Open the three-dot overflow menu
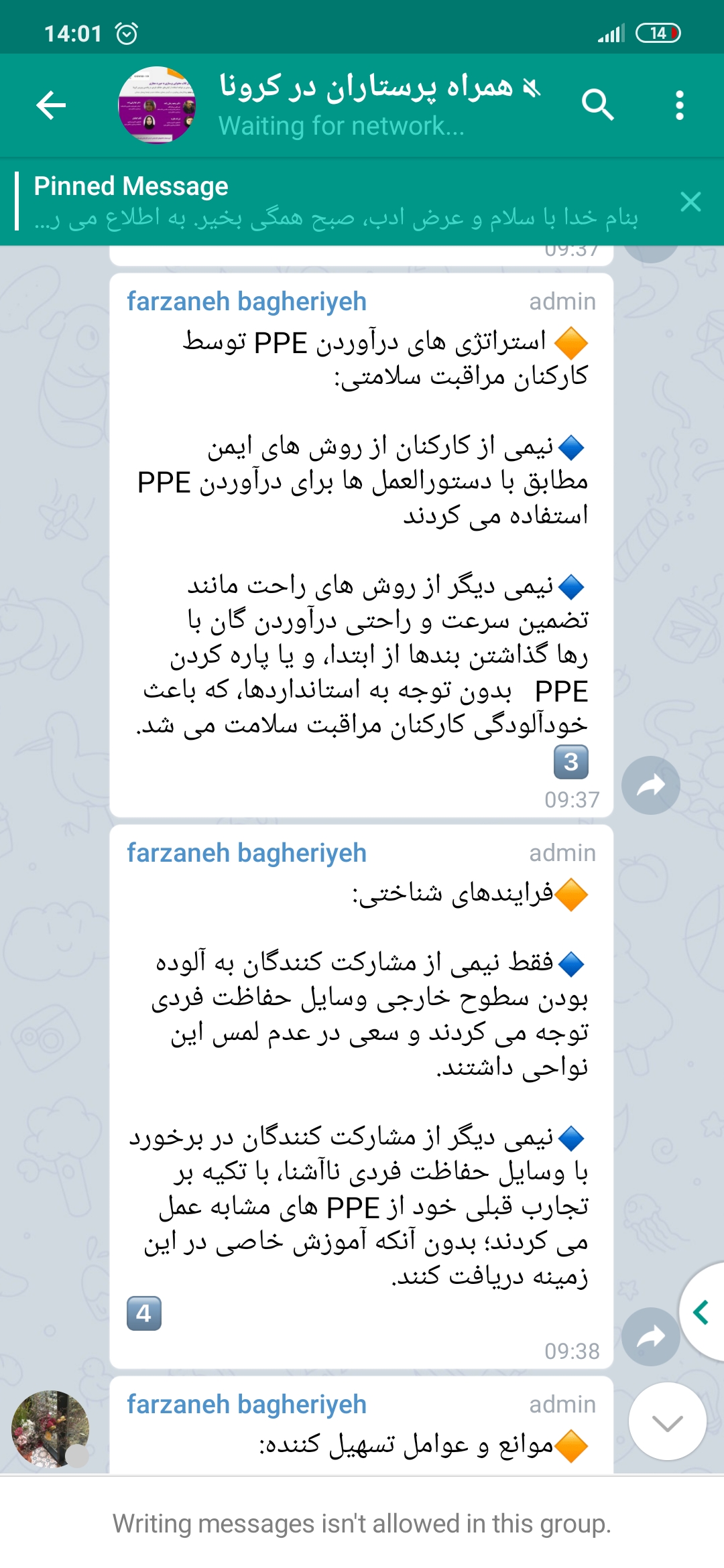The image size is (724, 1568). pyautogui.click(x=680, y=105)
